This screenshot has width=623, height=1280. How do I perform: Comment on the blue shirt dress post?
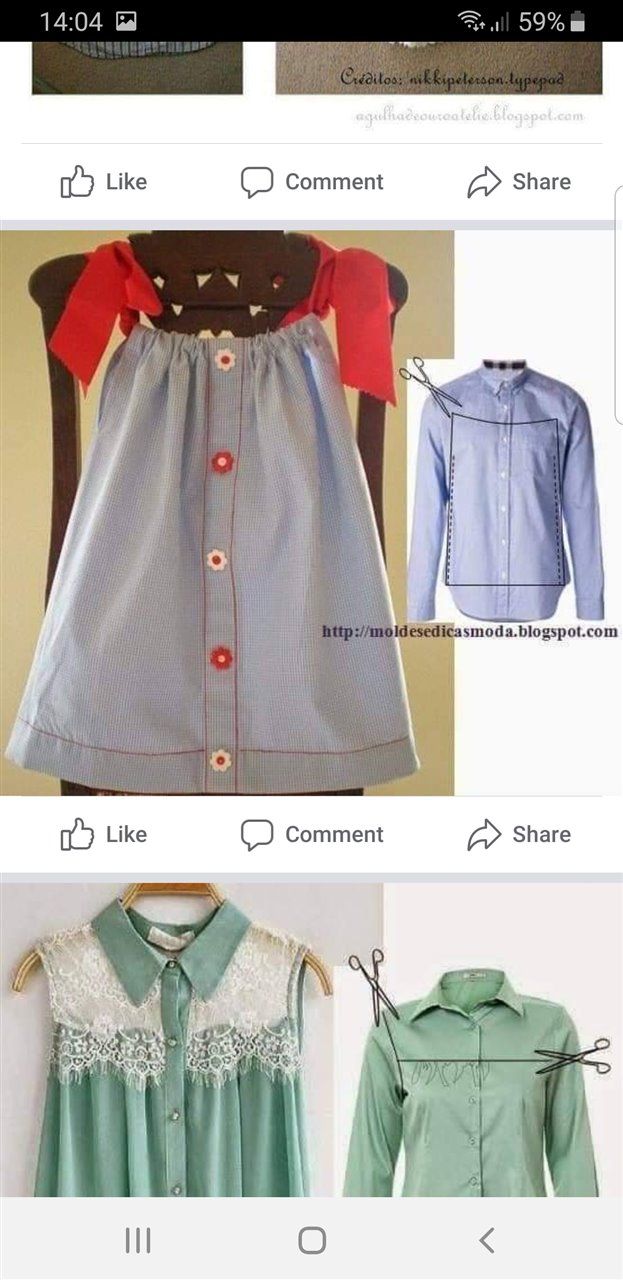coord(312,834)
